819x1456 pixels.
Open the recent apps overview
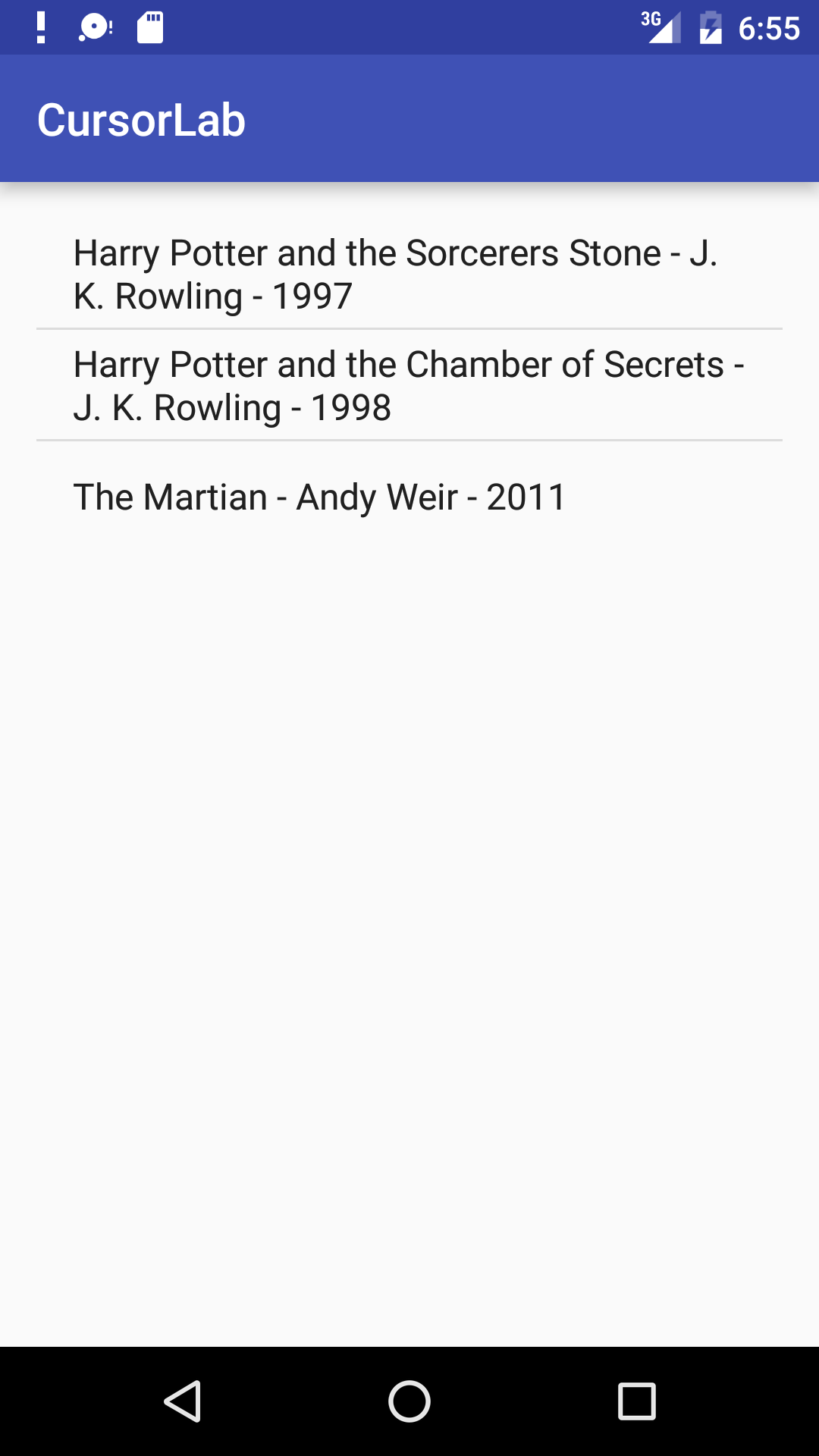(636, 1401)
